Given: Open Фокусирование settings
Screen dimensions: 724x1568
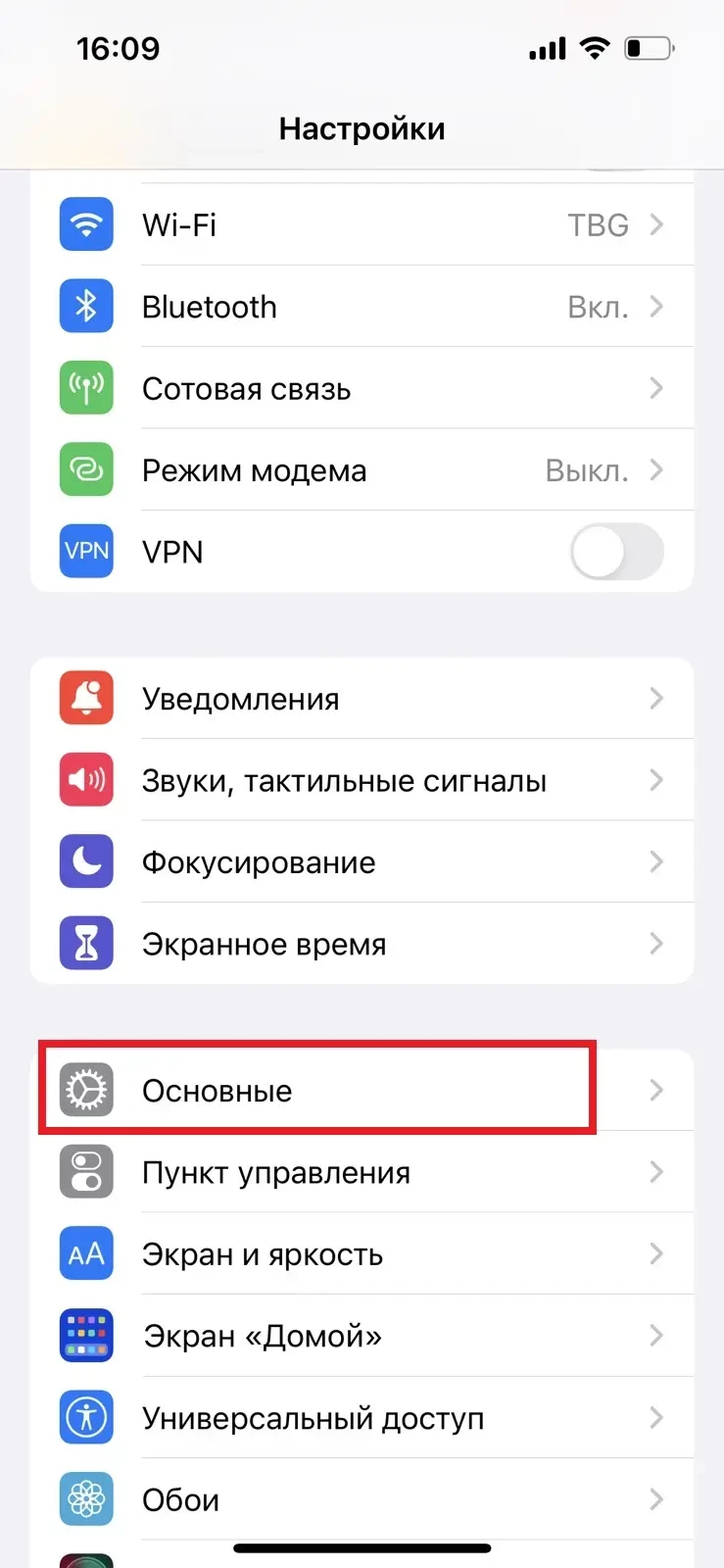Looking at the screenshot, I should tap(362, 862).
